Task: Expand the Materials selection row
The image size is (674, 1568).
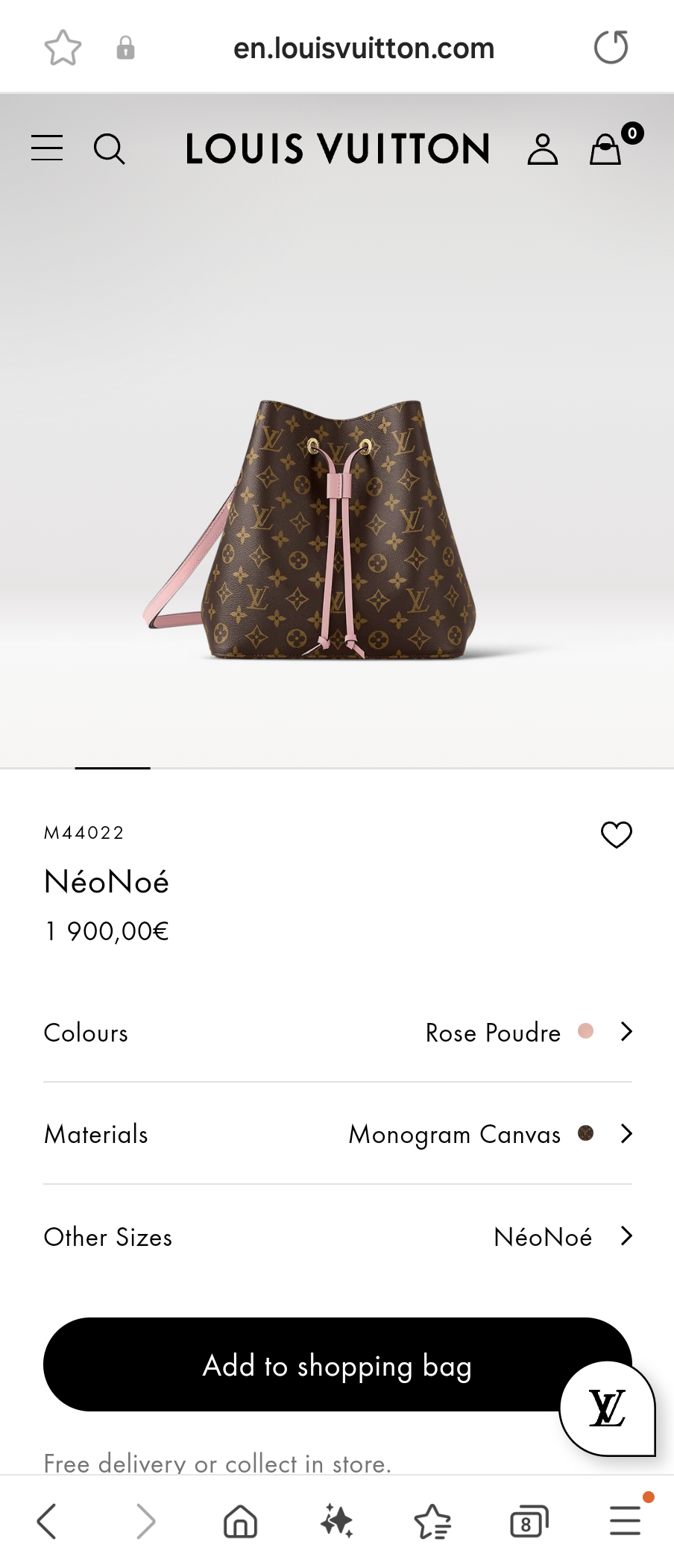Action: [x=336, y=1134]
